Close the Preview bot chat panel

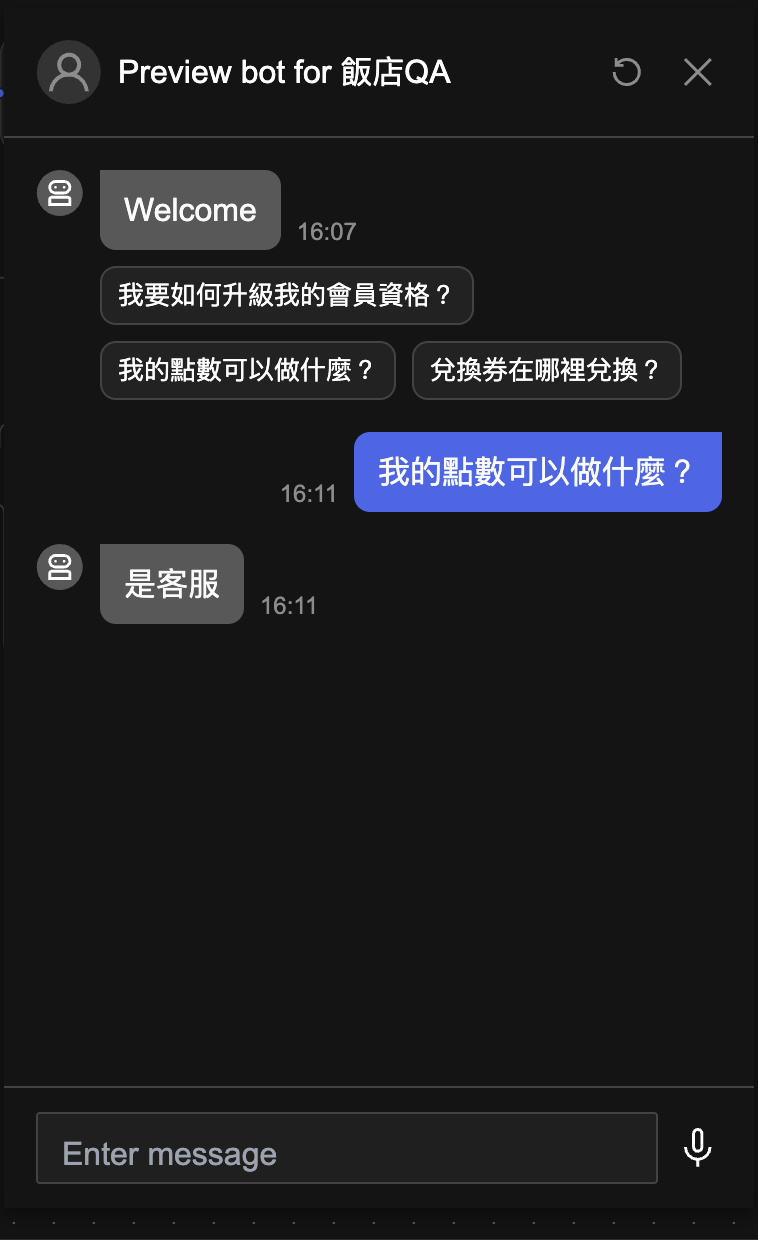697,72
